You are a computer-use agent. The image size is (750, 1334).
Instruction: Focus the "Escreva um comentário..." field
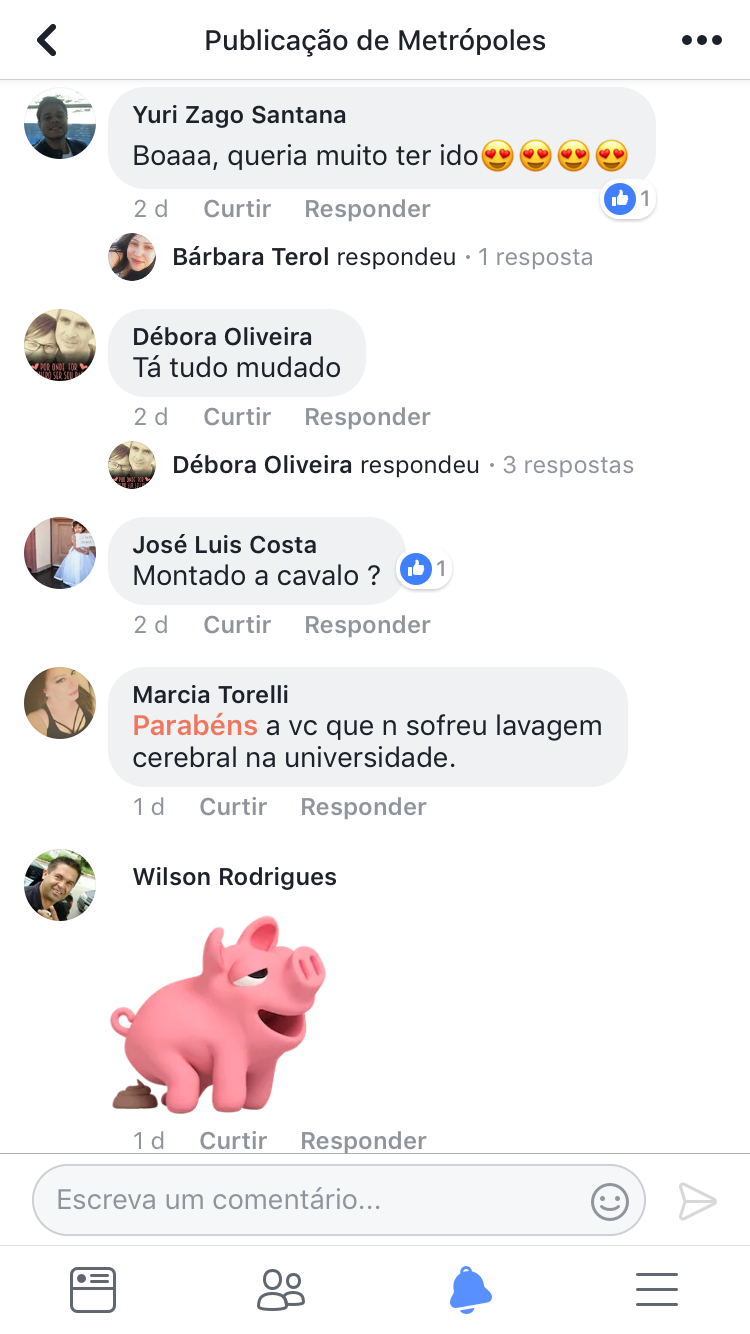[x=310, y=1200]
